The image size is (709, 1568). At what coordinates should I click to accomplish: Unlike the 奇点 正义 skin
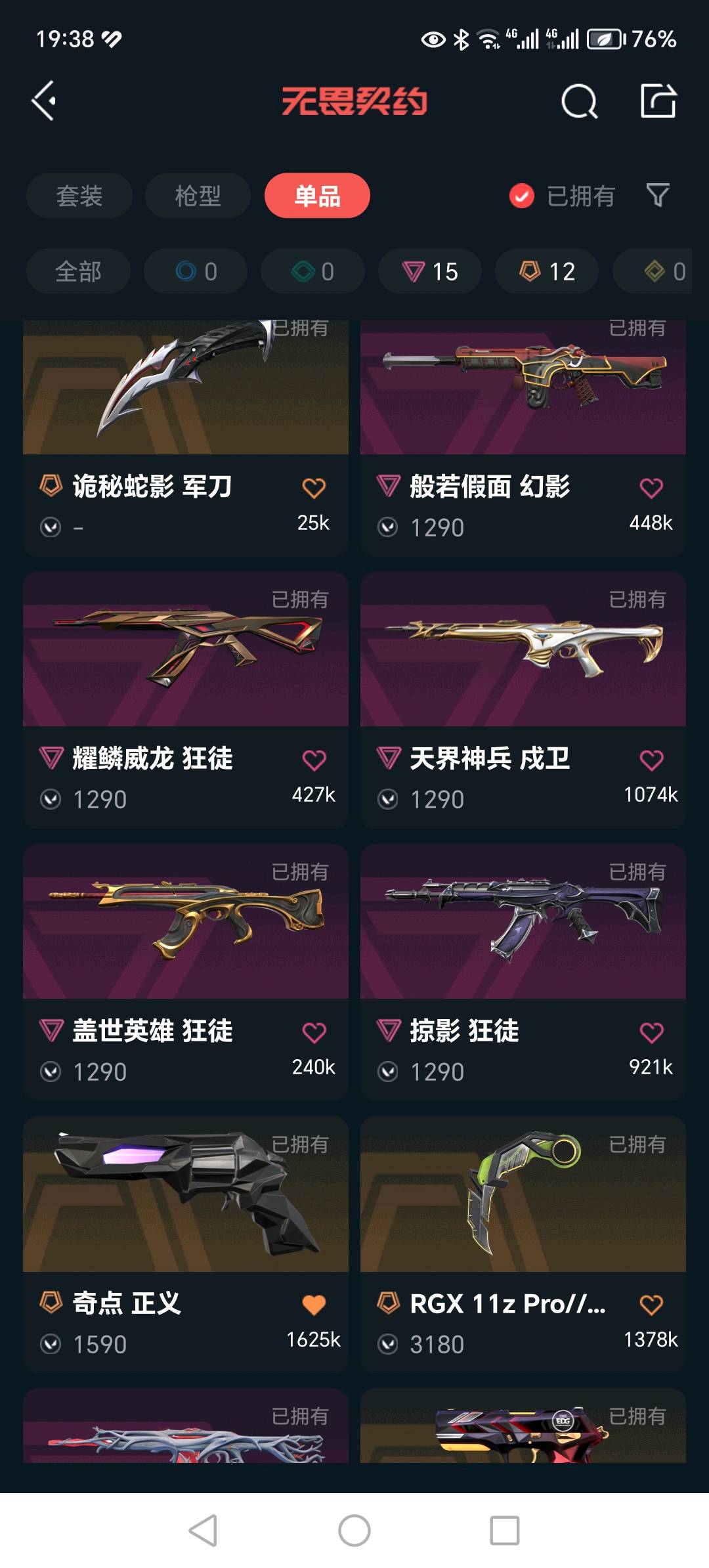(x=314, y=1305)
